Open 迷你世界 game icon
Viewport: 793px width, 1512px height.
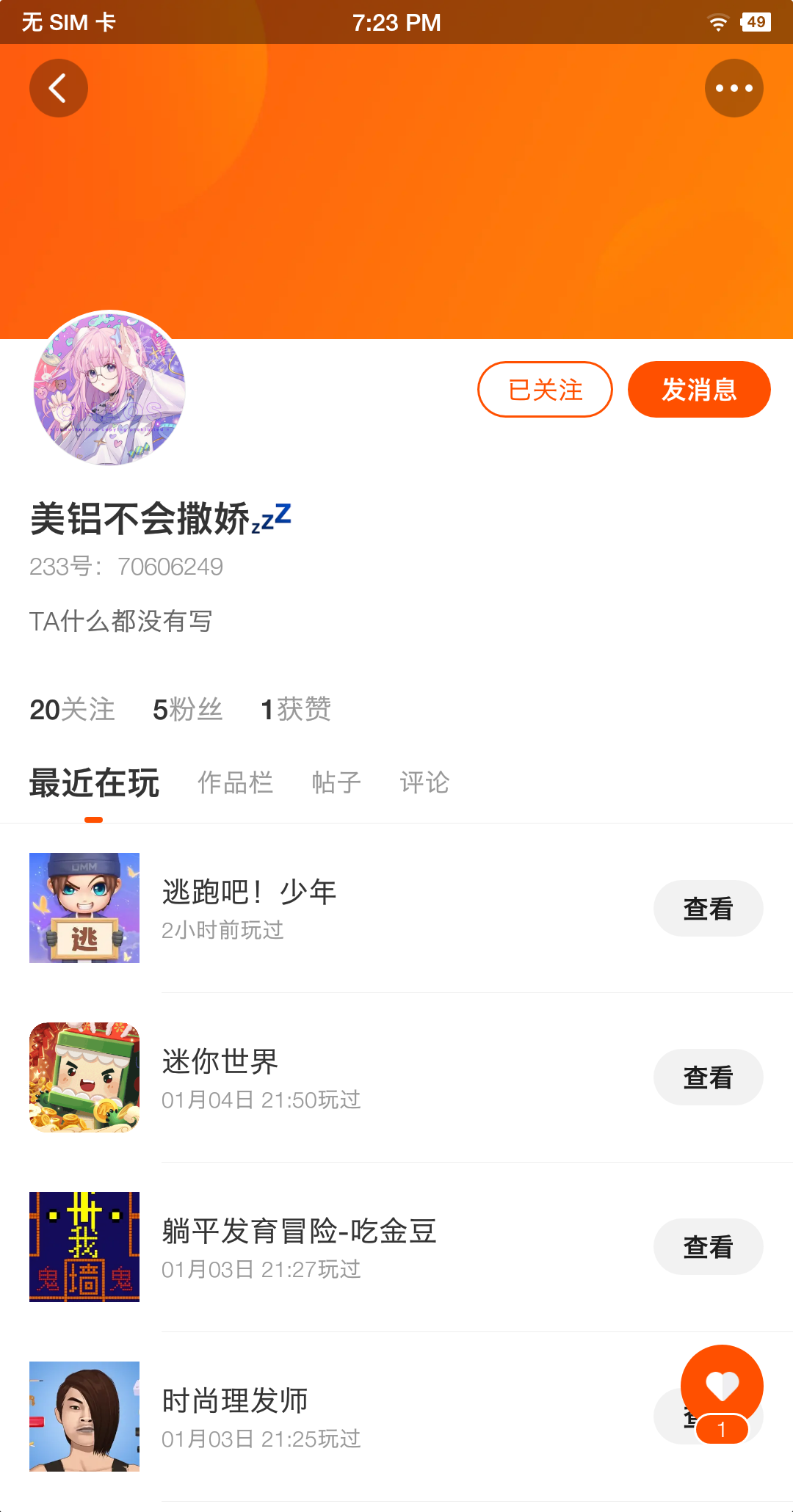(84, 1077)
